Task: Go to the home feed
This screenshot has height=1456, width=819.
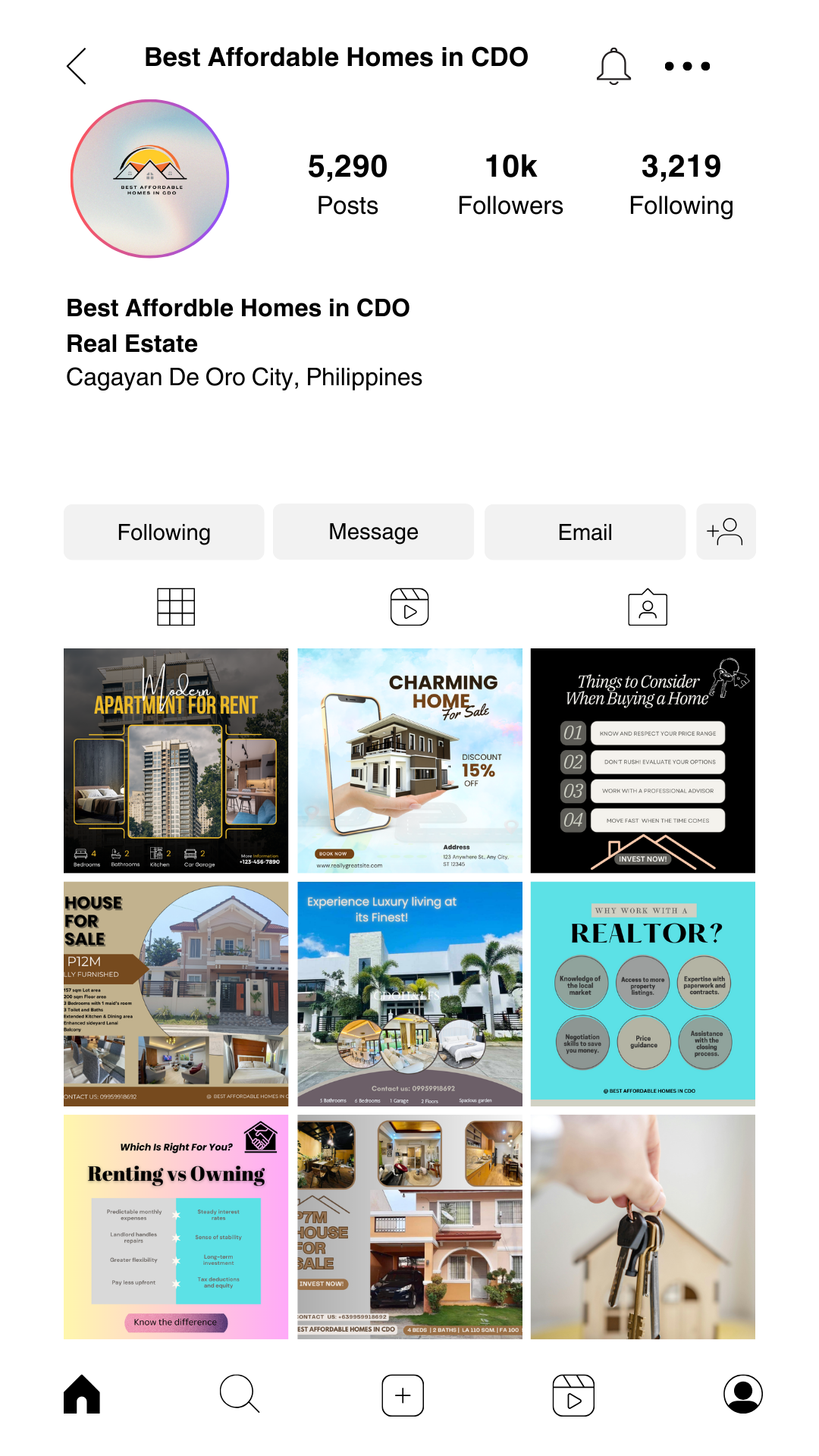Action: pyautogui.click(x=82, y=1395)
